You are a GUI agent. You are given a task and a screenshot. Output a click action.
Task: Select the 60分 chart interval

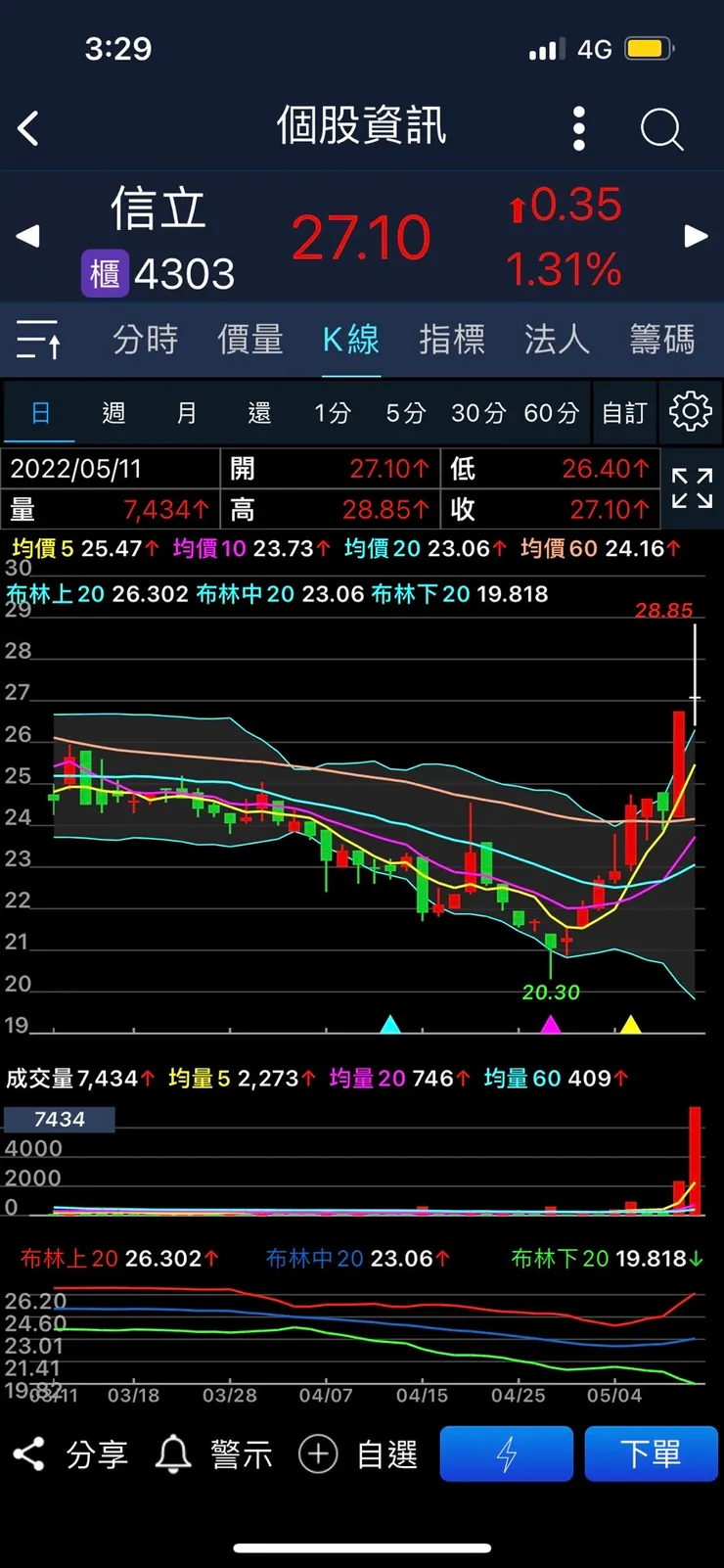click(x=551, y=413)
